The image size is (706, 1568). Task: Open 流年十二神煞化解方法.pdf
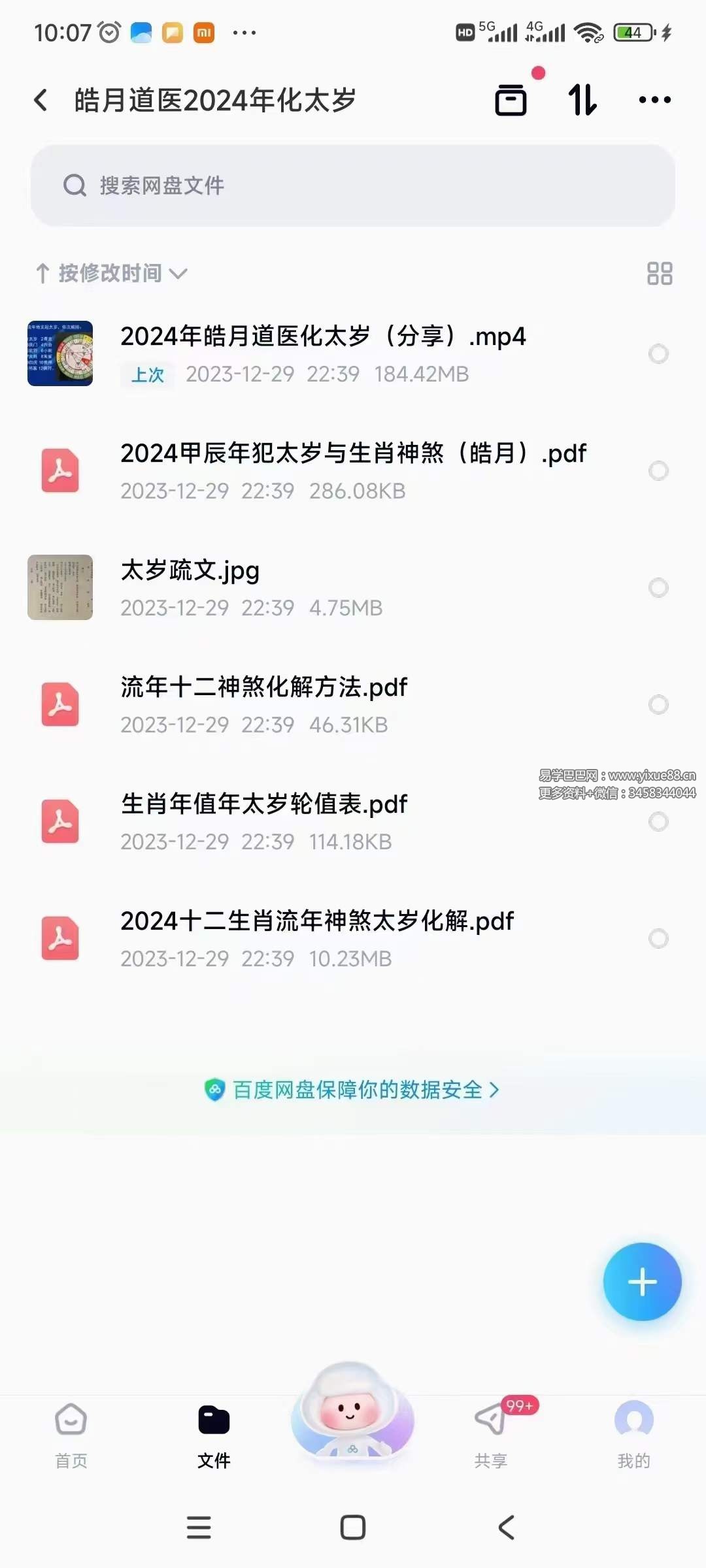pos(264,688)
